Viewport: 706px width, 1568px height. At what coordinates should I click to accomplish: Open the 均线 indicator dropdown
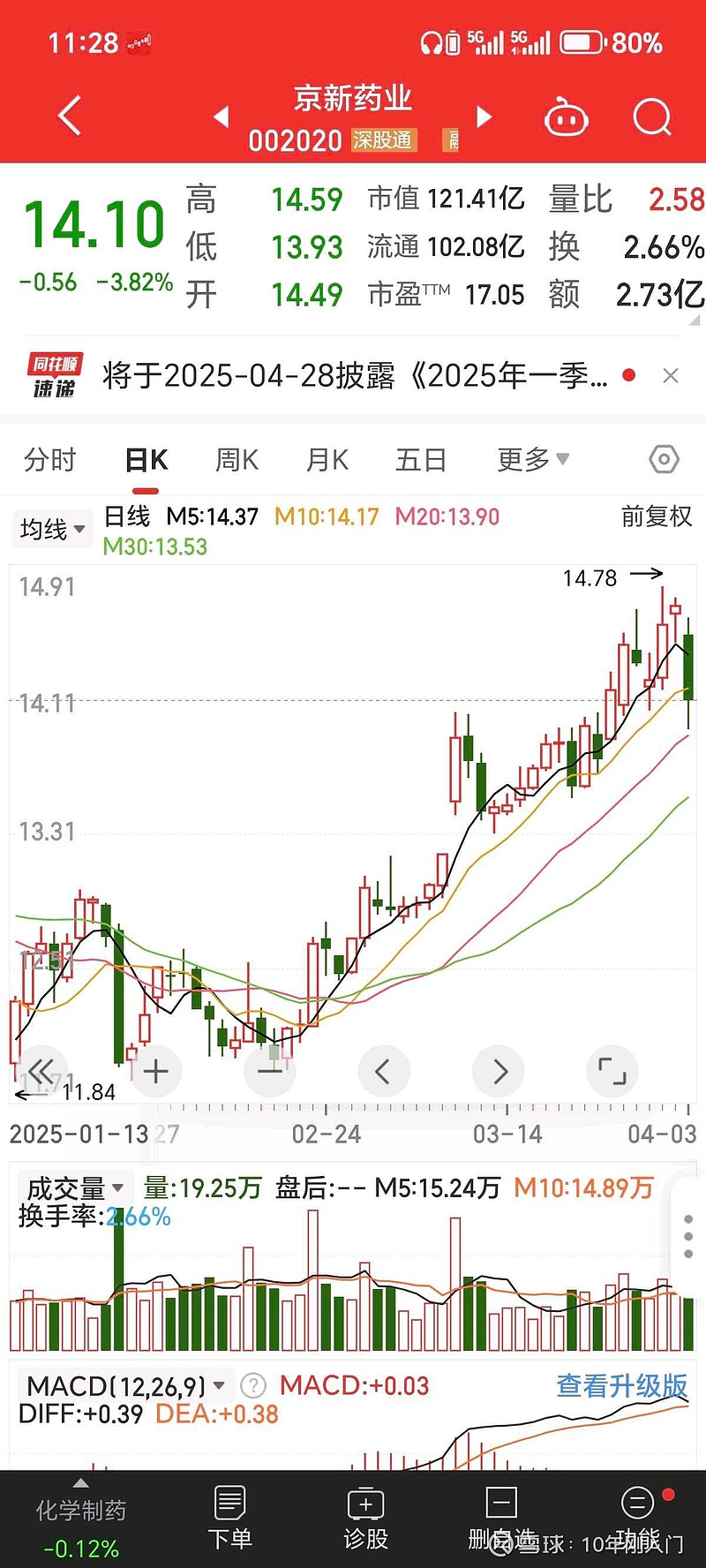click(x=53, y=529)
